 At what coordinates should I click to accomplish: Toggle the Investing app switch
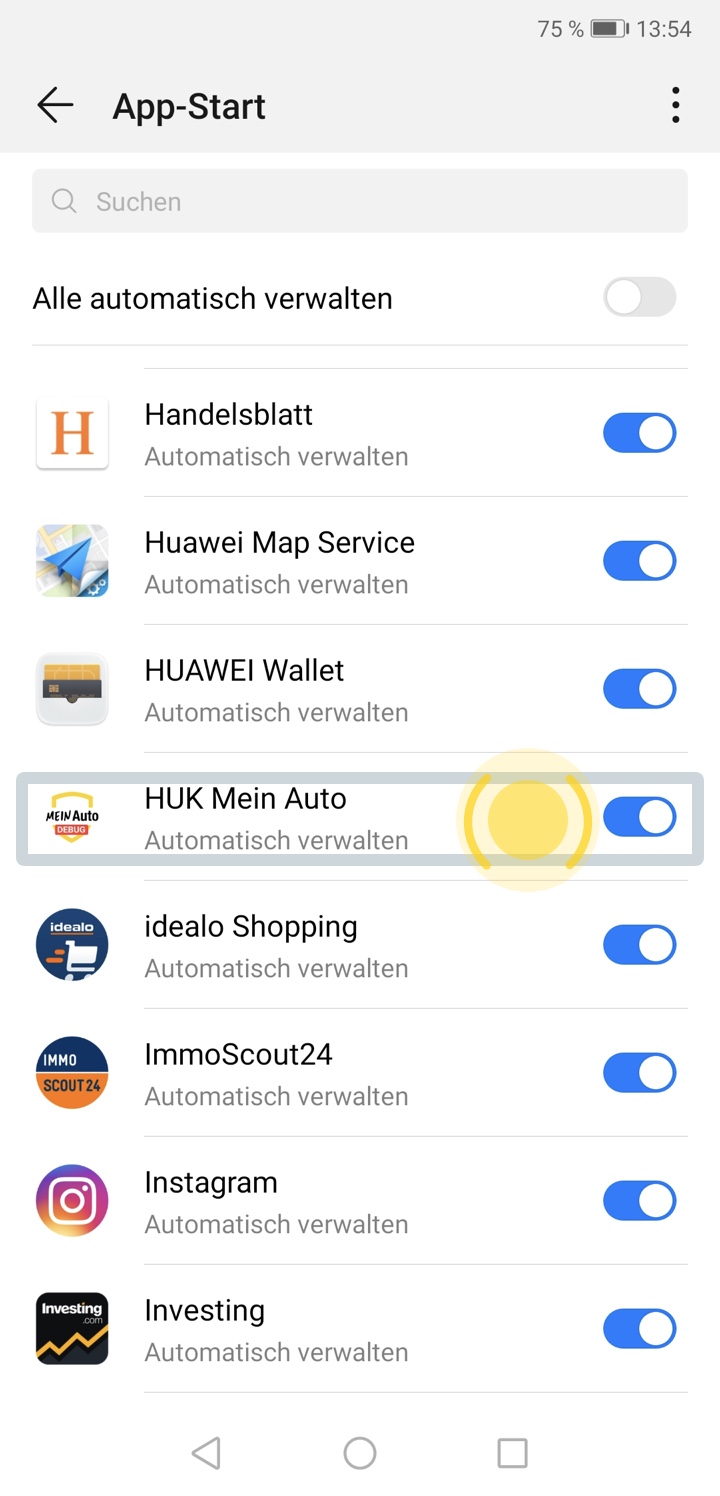(x=640, y=1329)
